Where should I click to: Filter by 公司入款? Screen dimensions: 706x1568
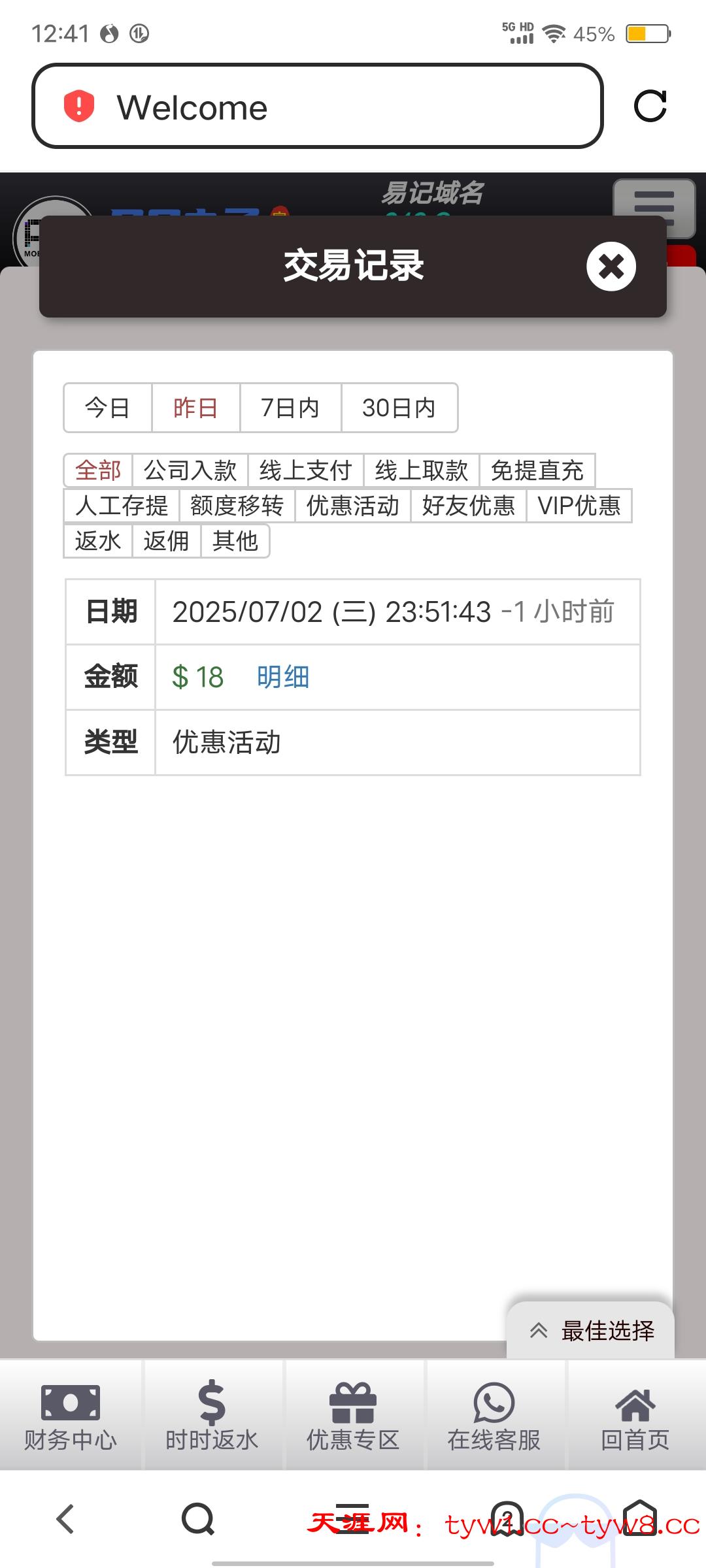[190, 470]
